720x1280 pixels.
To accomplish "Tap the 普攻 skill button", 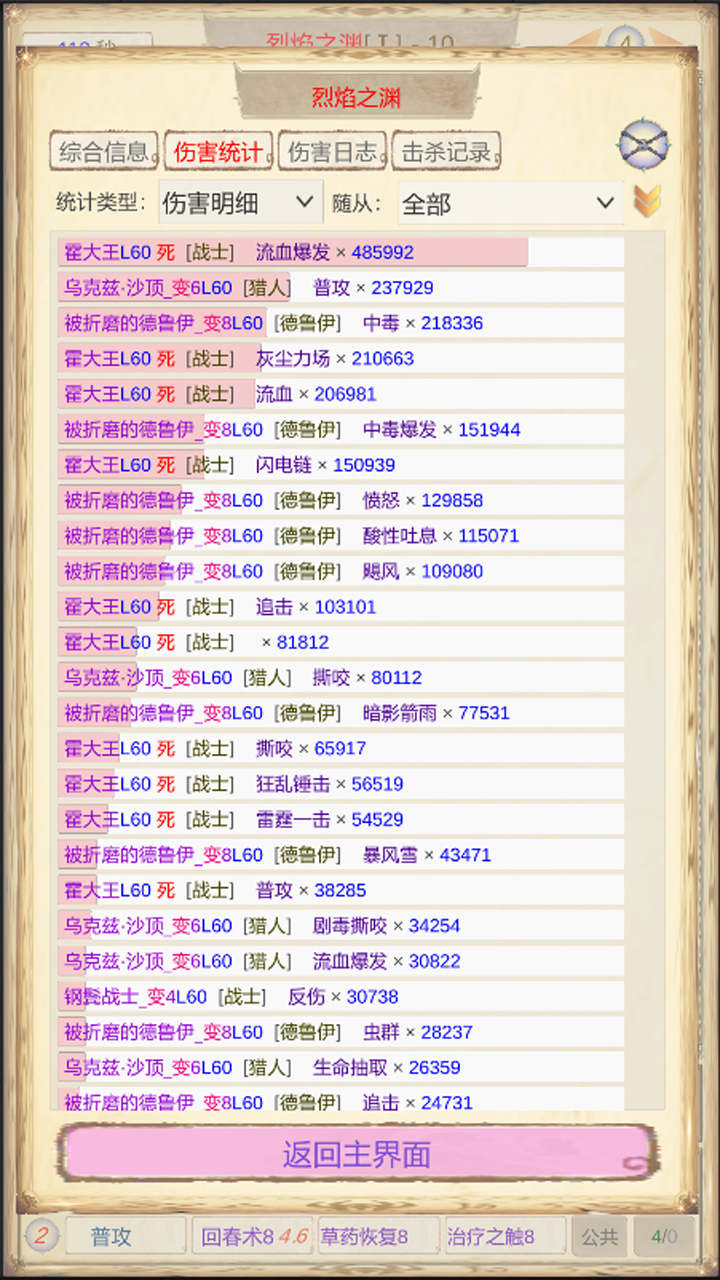I will [111, 1237].
